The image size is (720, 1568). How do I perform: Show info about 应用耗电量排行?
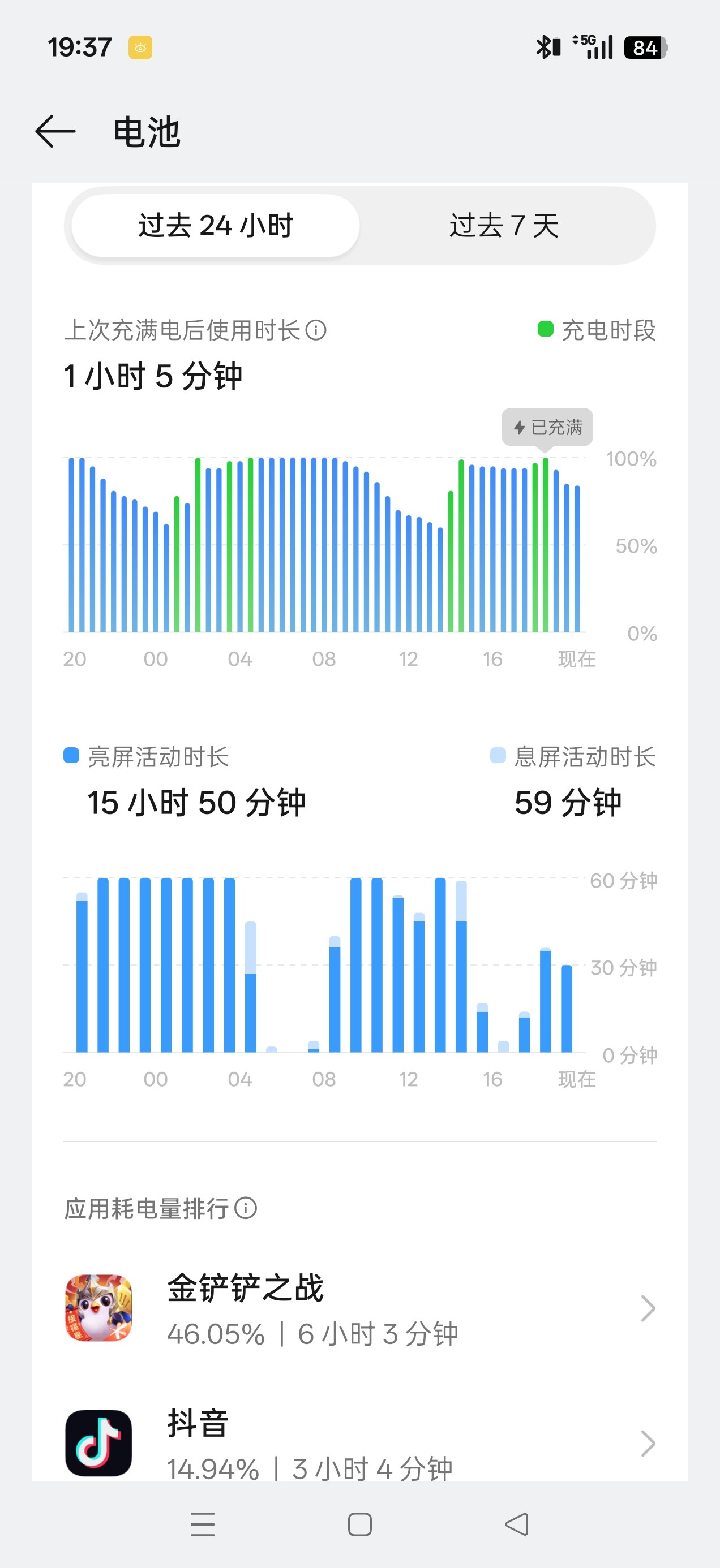(246, 1208)
